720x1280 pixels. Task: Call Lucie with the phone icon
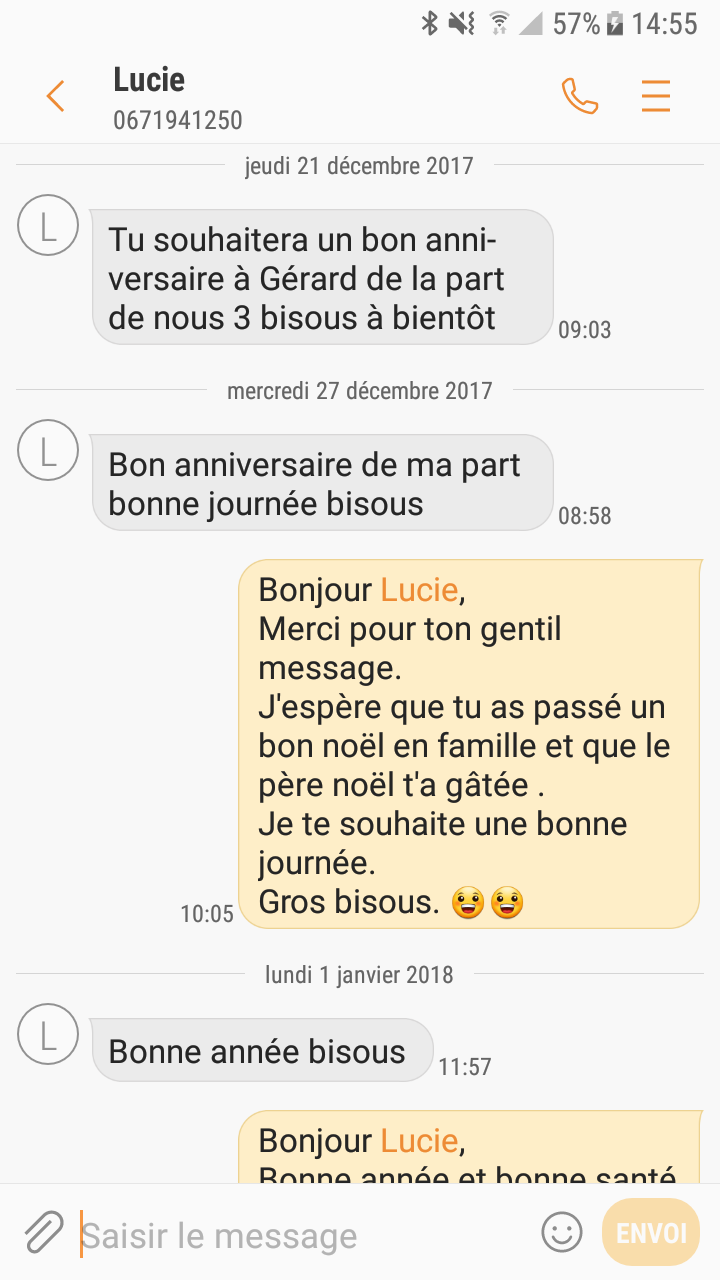point(580,97)
